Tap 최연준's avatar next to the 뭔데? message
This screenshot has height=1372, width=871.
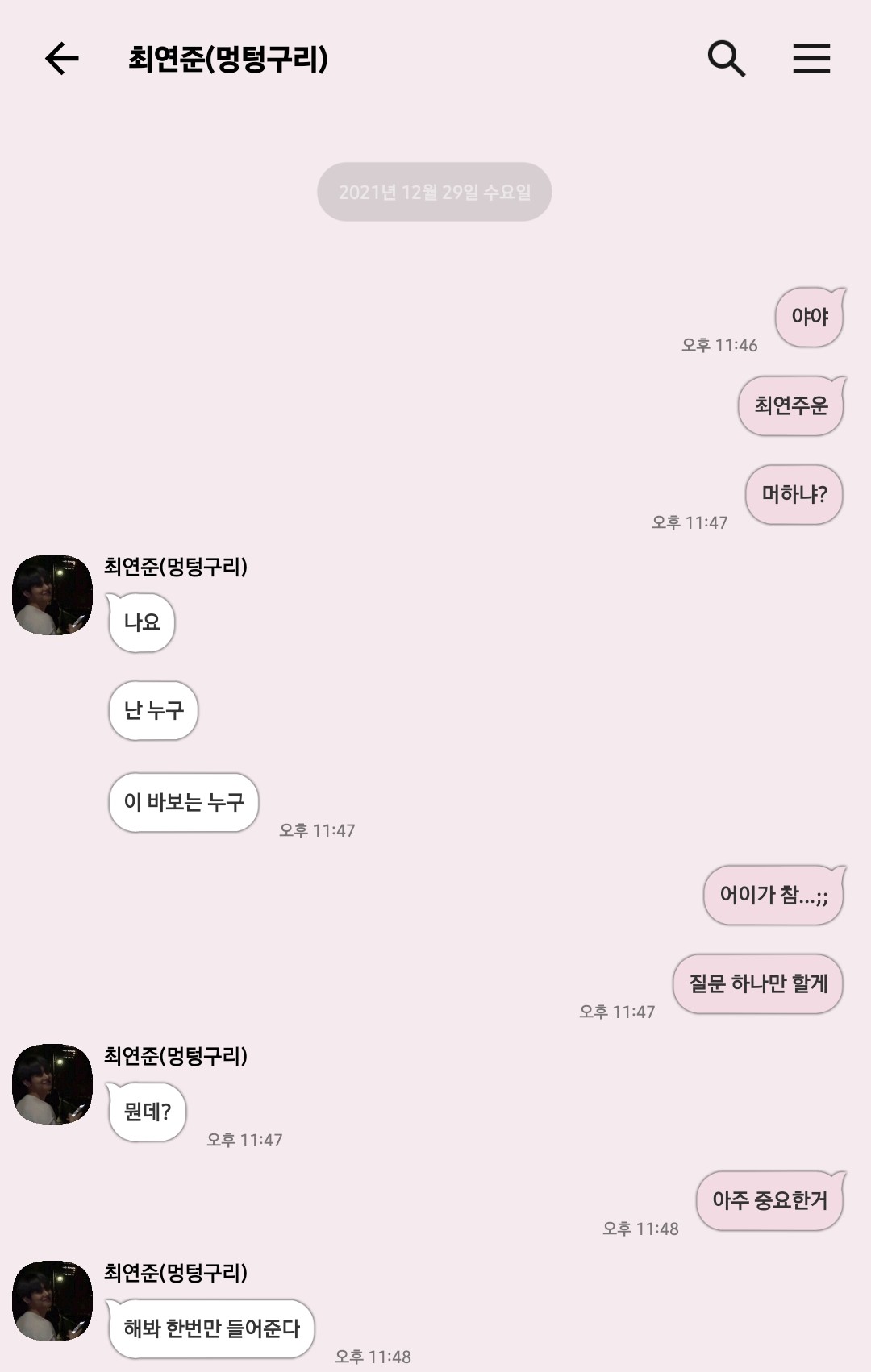point(52,1084)
